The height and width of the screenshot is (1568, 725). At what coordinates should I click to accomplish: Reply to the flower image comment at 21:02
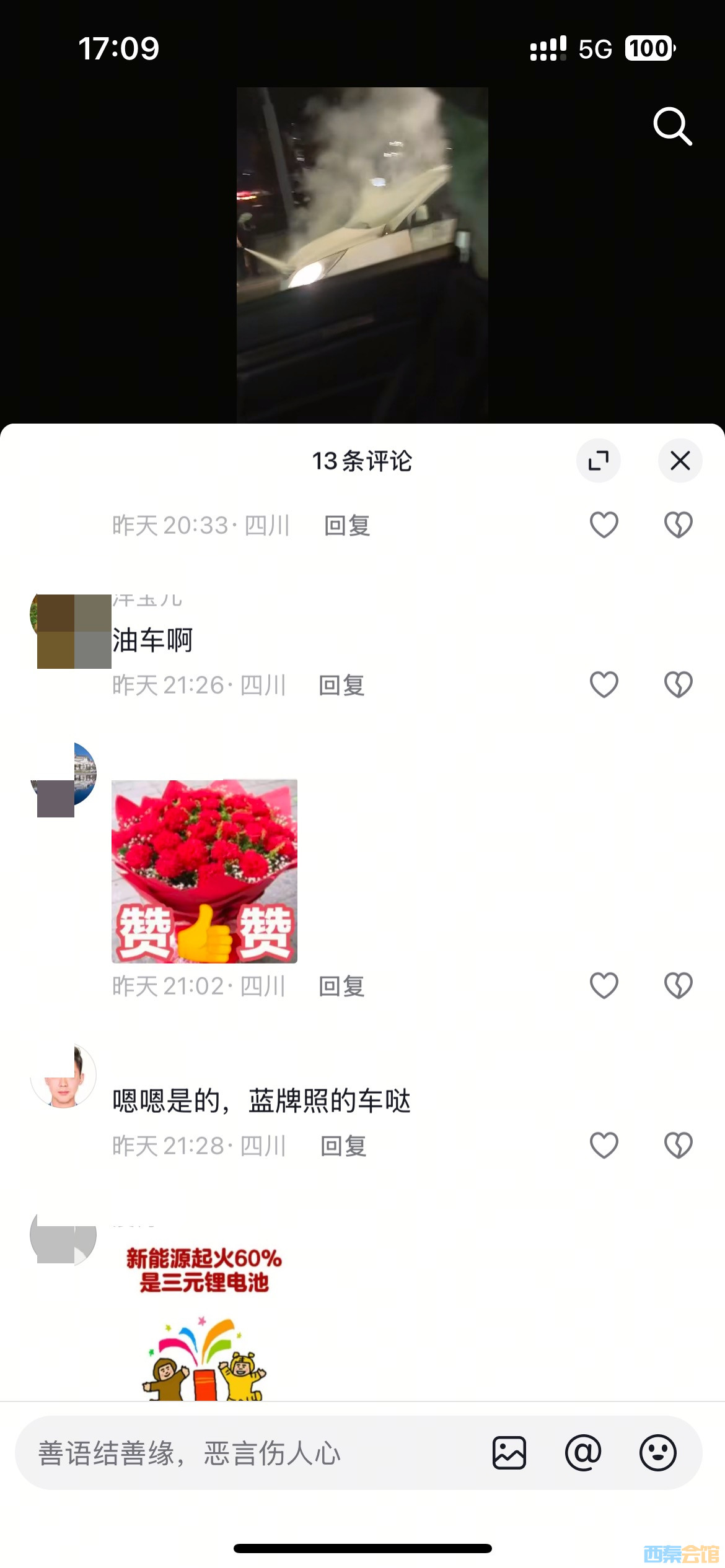tap(341, 986)
